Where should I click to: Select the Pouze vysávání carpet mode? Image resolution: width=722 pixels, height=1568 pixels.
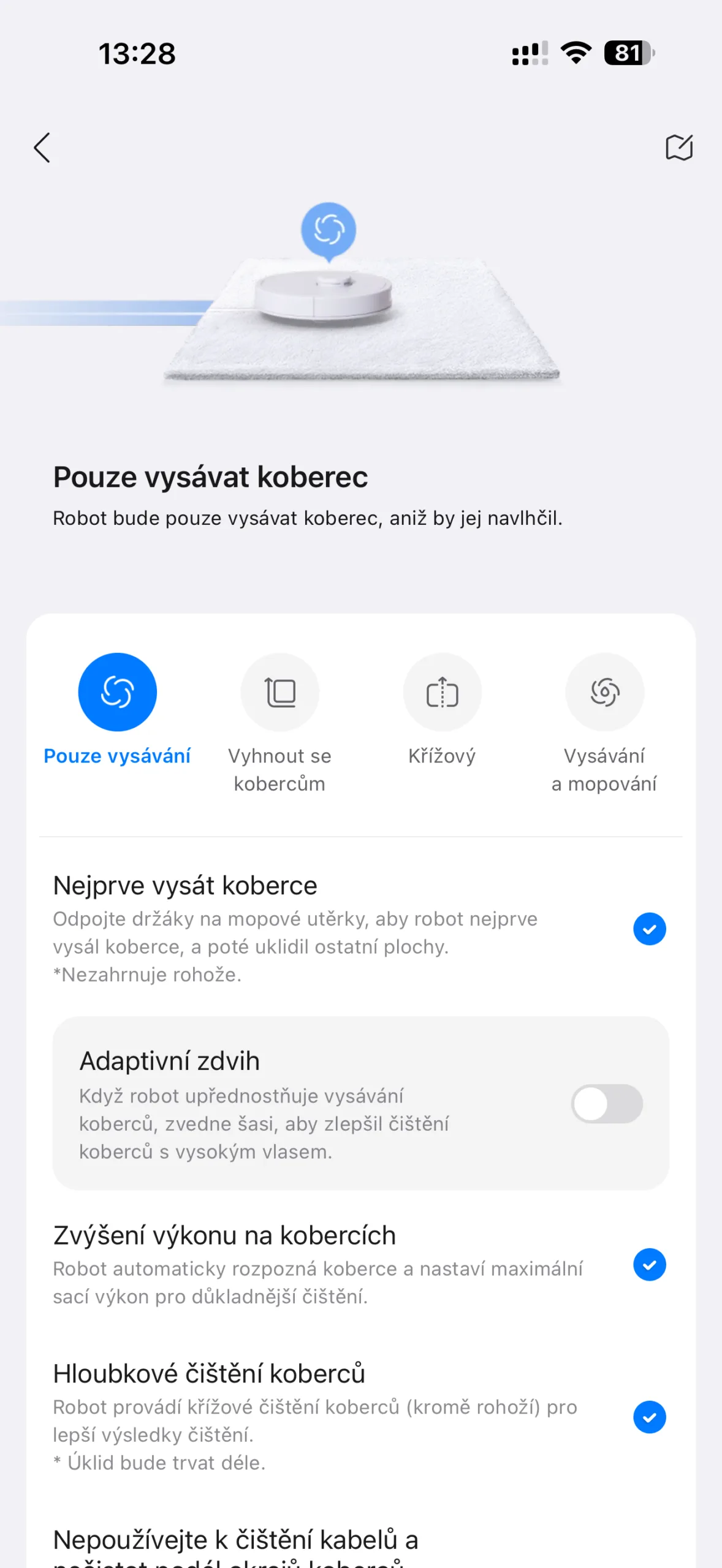point(117,693)
